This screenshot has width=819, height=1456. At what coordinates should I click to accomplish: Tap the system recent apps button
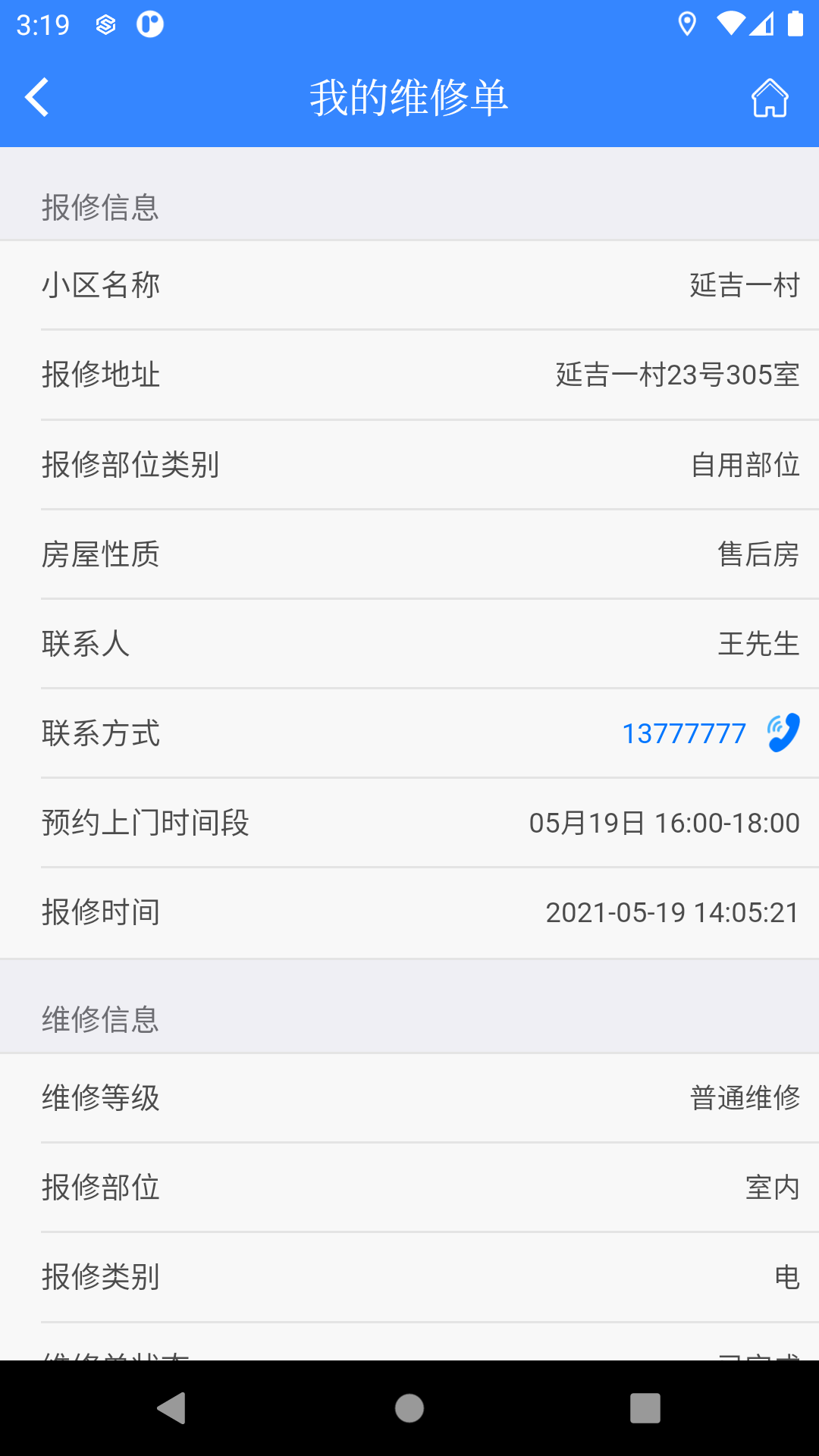pos(645,1408)
